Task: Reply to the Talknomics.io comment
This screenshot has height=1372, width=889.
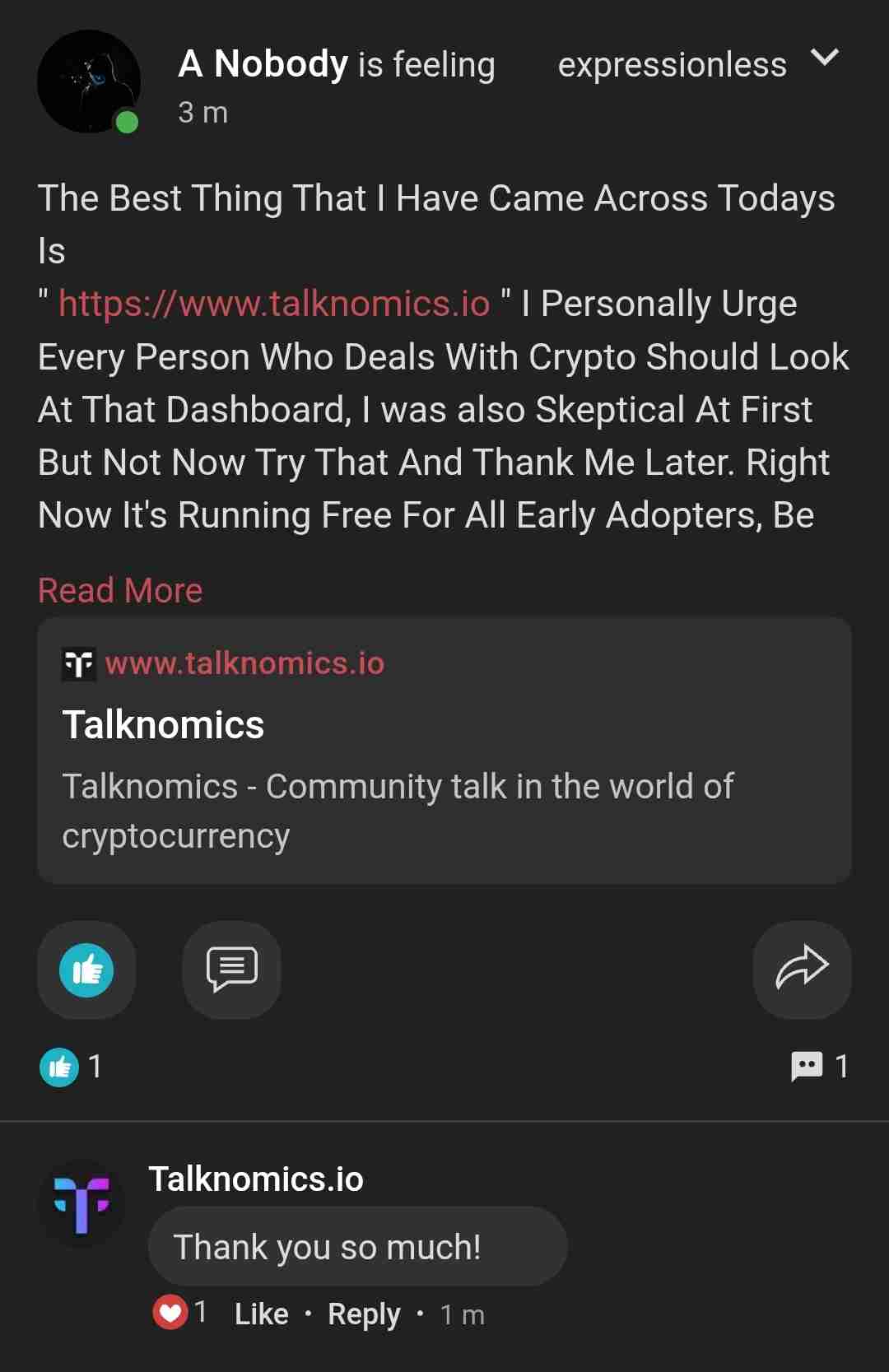Action: click(x=364, y=1314)
